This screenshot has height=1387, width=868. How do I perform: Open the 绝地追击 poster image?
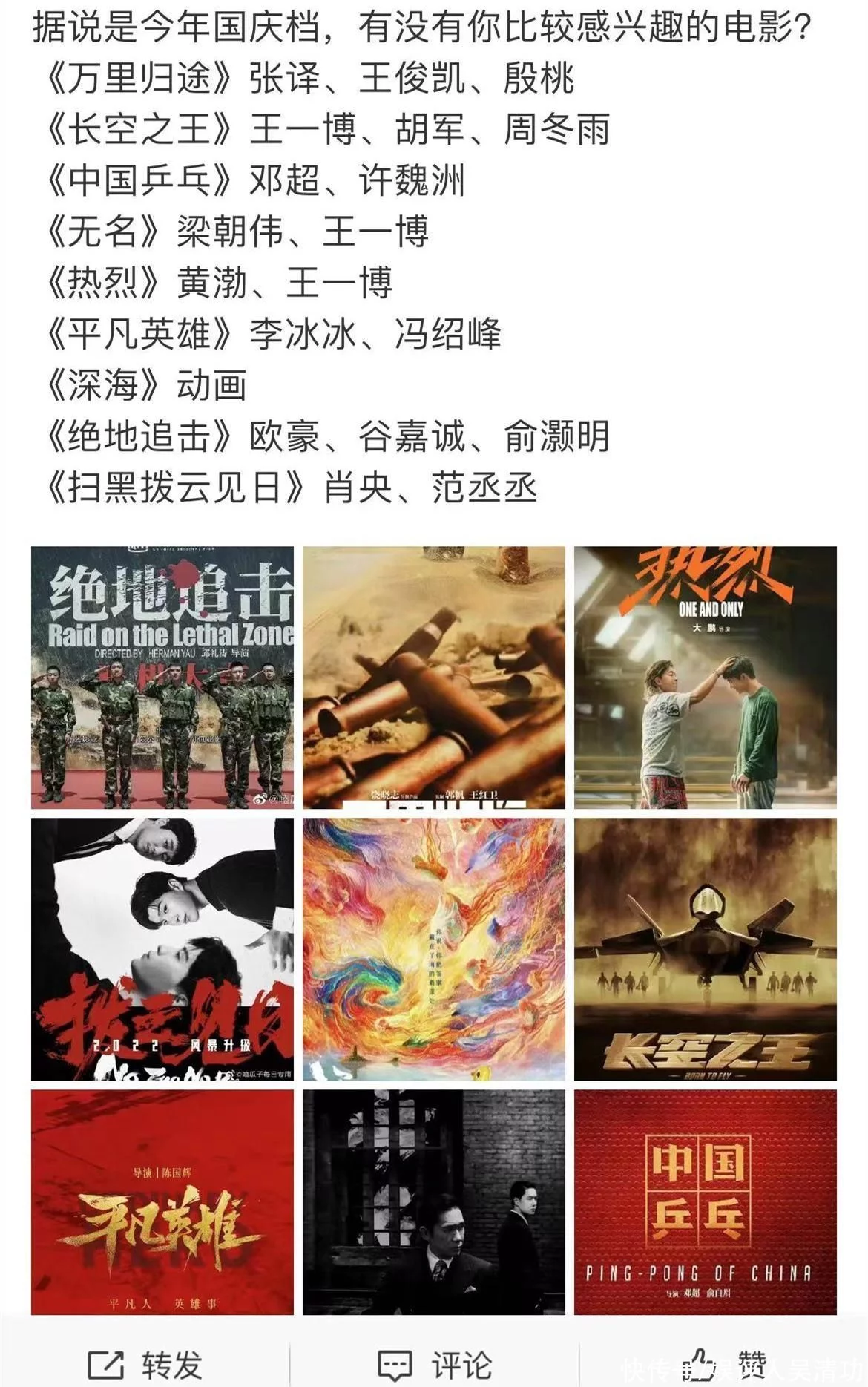click(162, 677)
